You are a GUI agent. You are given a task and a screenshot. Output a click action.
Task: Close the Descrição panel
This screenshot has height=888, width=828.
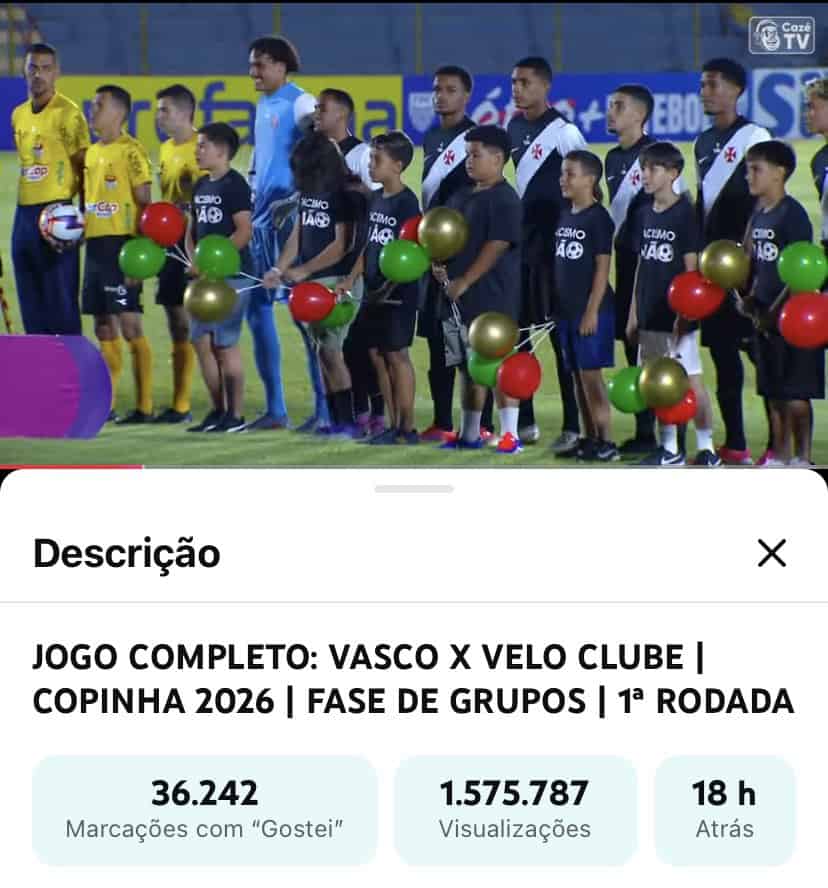pyautogui.click(x=771, y=553)
